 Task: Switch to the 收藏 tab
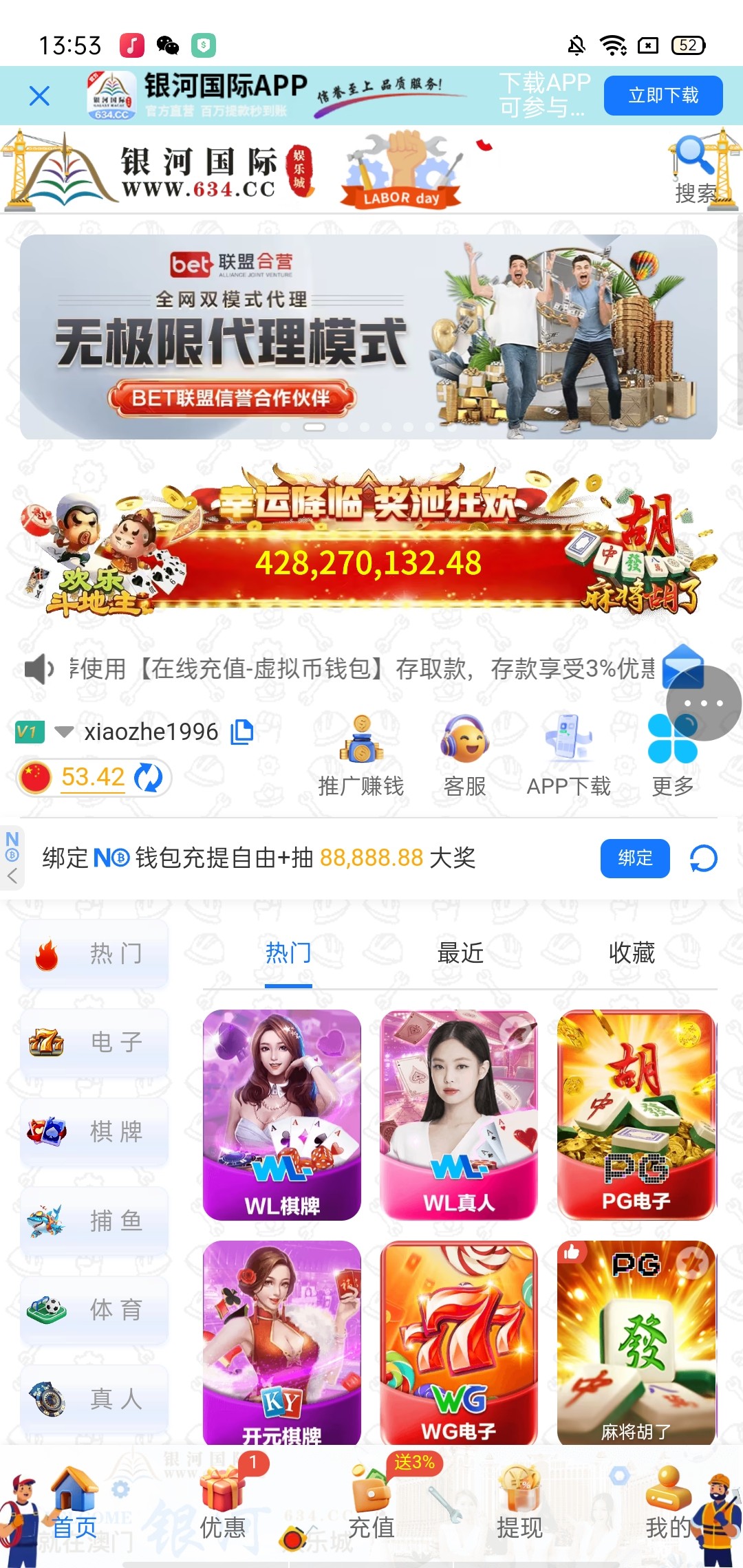[632, 953]
